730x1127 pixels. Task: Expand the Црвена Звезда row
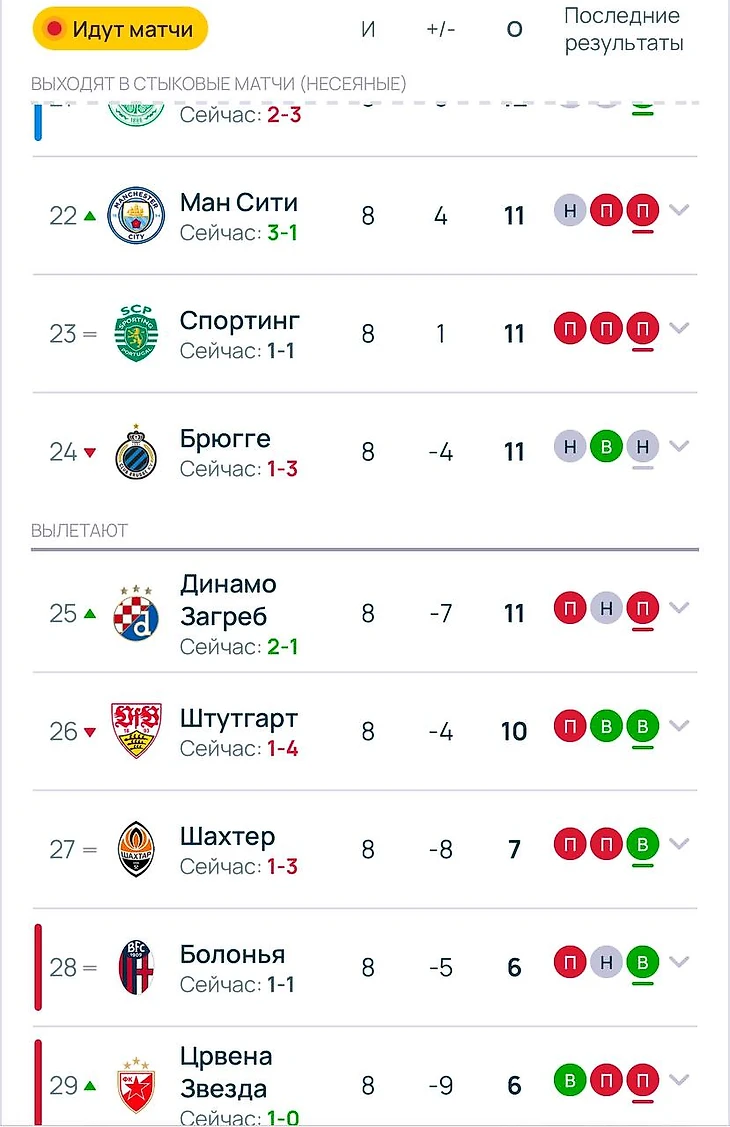click(x=679, y=1080)
